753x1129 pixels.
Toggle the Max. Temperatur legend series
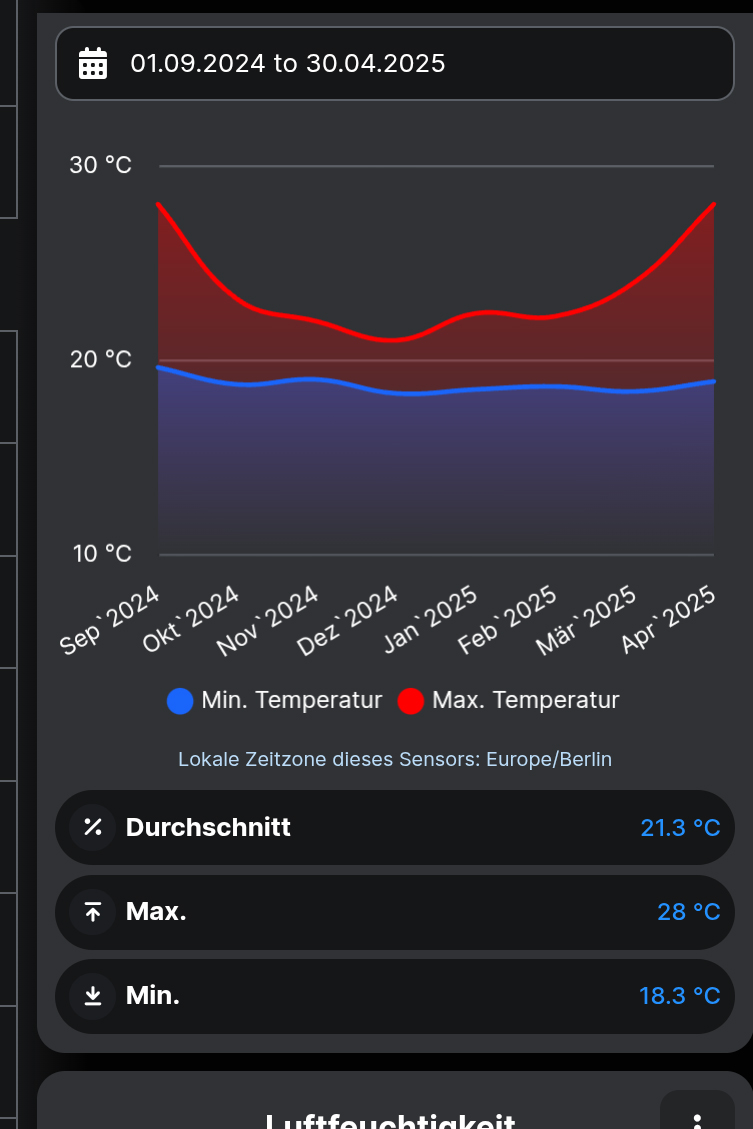[x=509, y=701]
